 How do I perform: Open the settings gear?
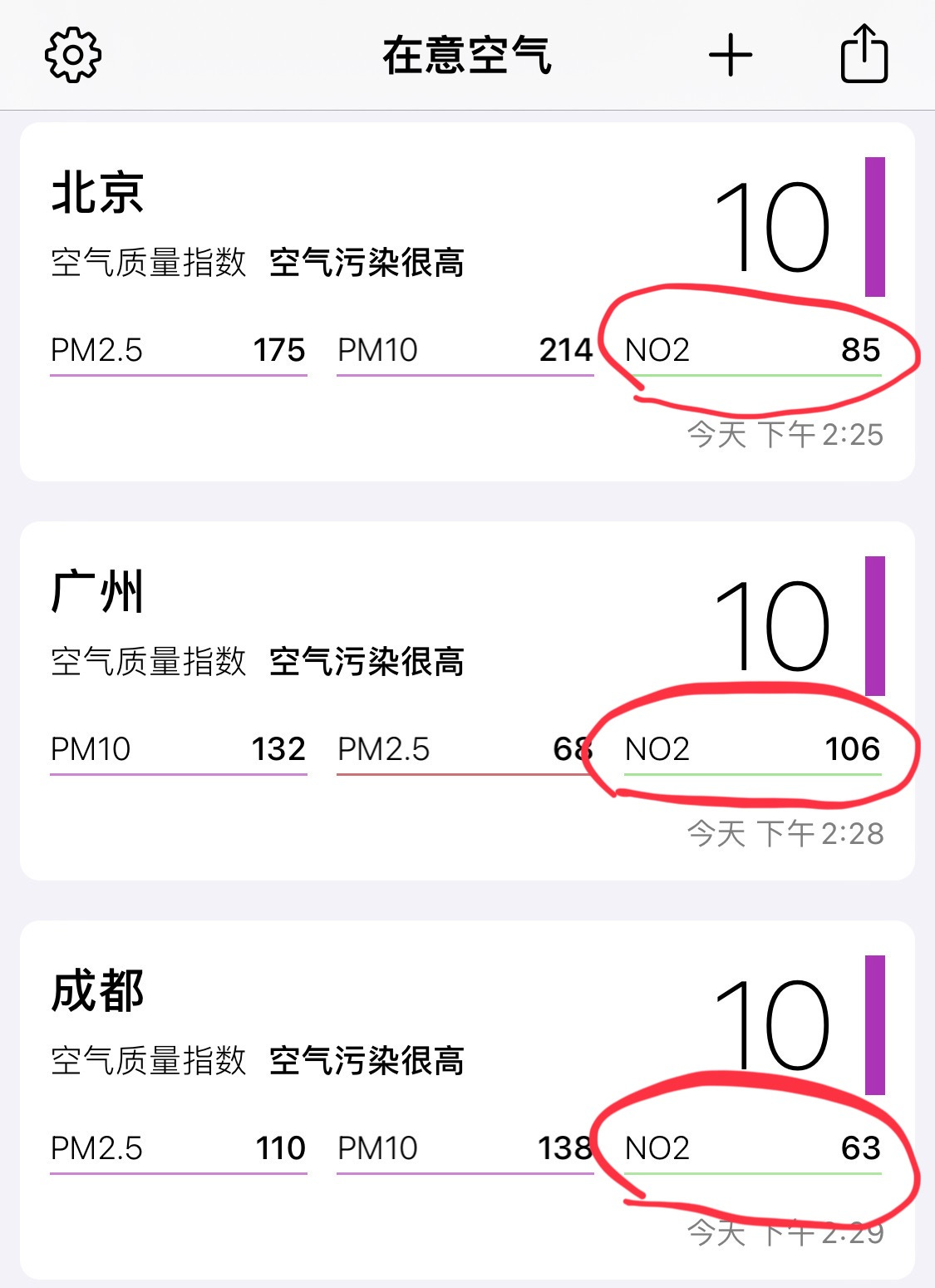(x=73, y=55)
